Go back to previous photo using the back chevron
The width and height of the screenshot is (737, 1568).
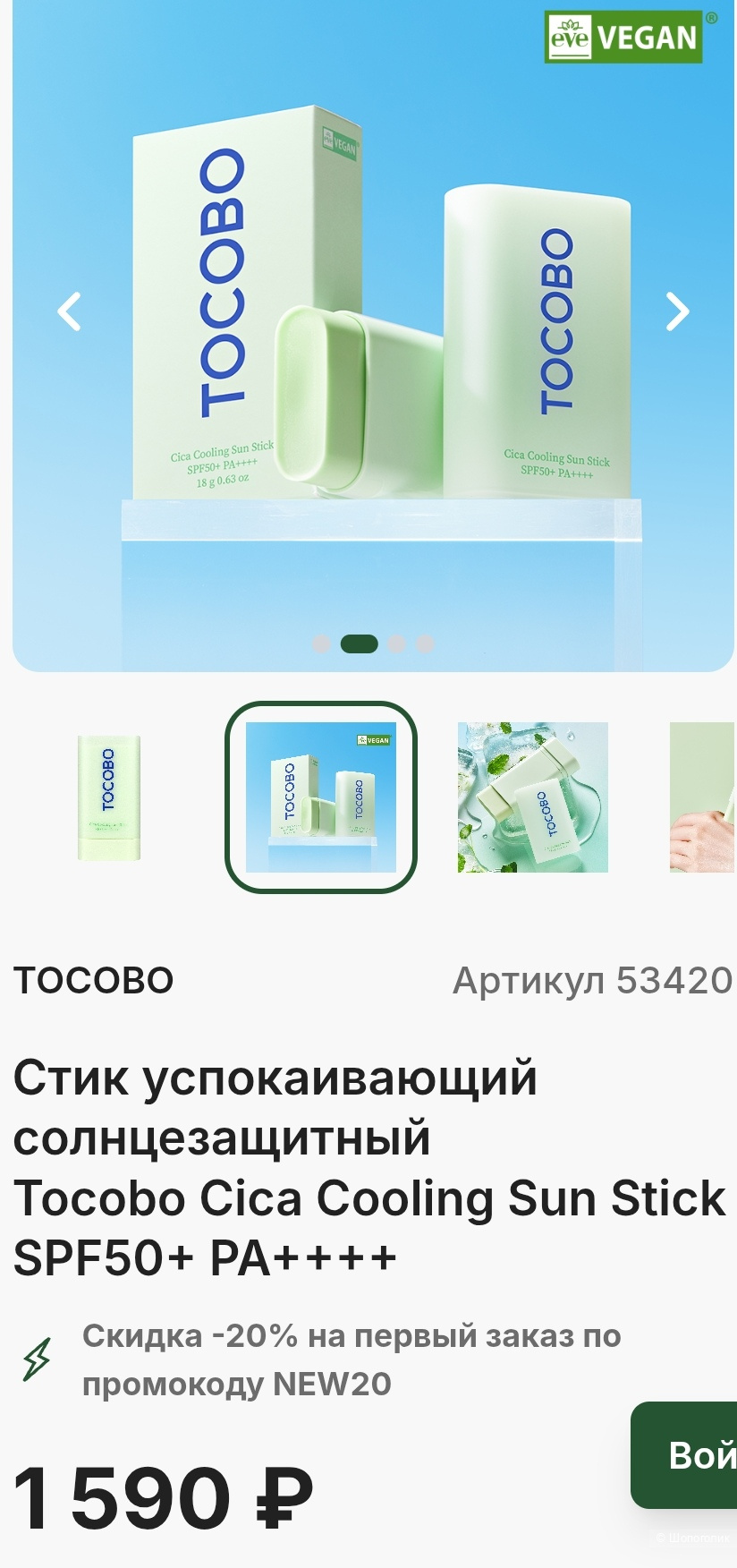[x=68, y=311]
